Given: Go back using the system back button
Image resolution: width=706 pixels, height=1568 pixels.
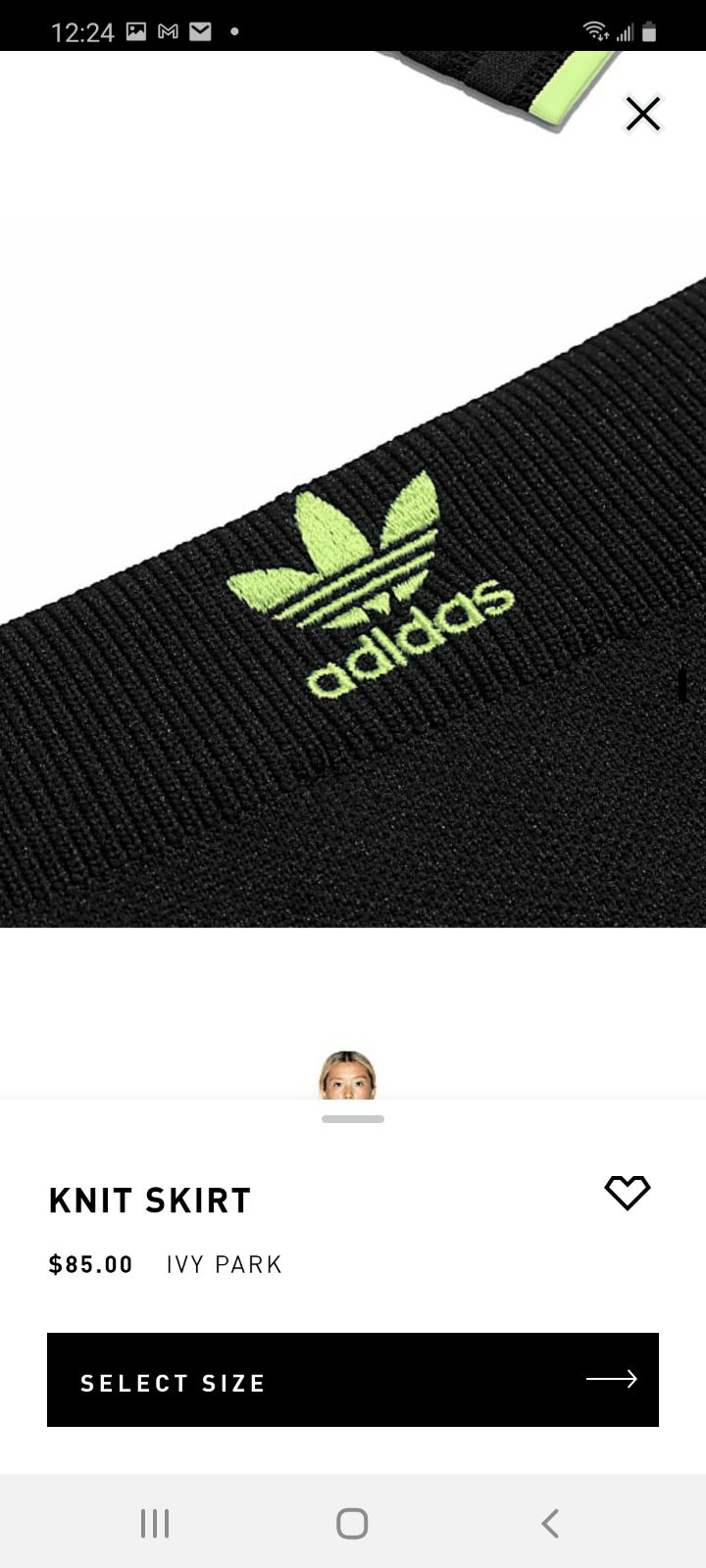Looking at the screenshot, I should (x=550, y=1523).
